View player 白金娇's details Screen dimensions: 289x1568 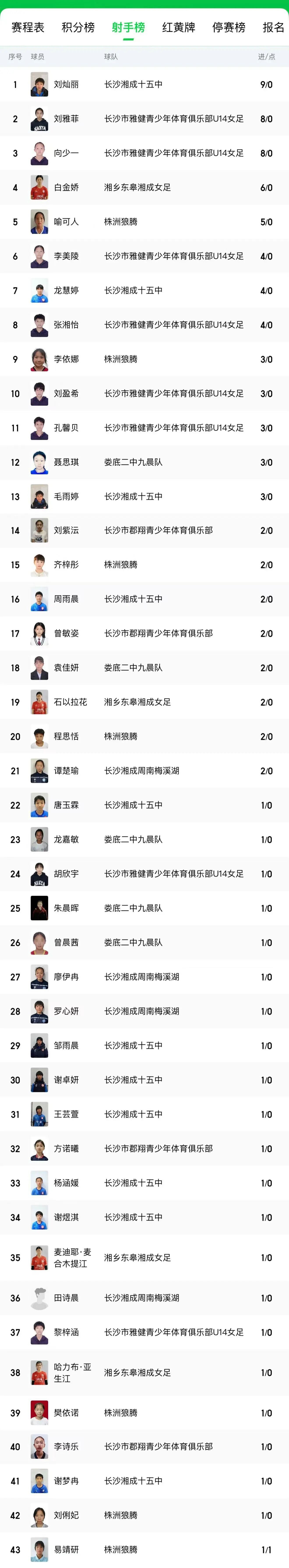[144, 187]
